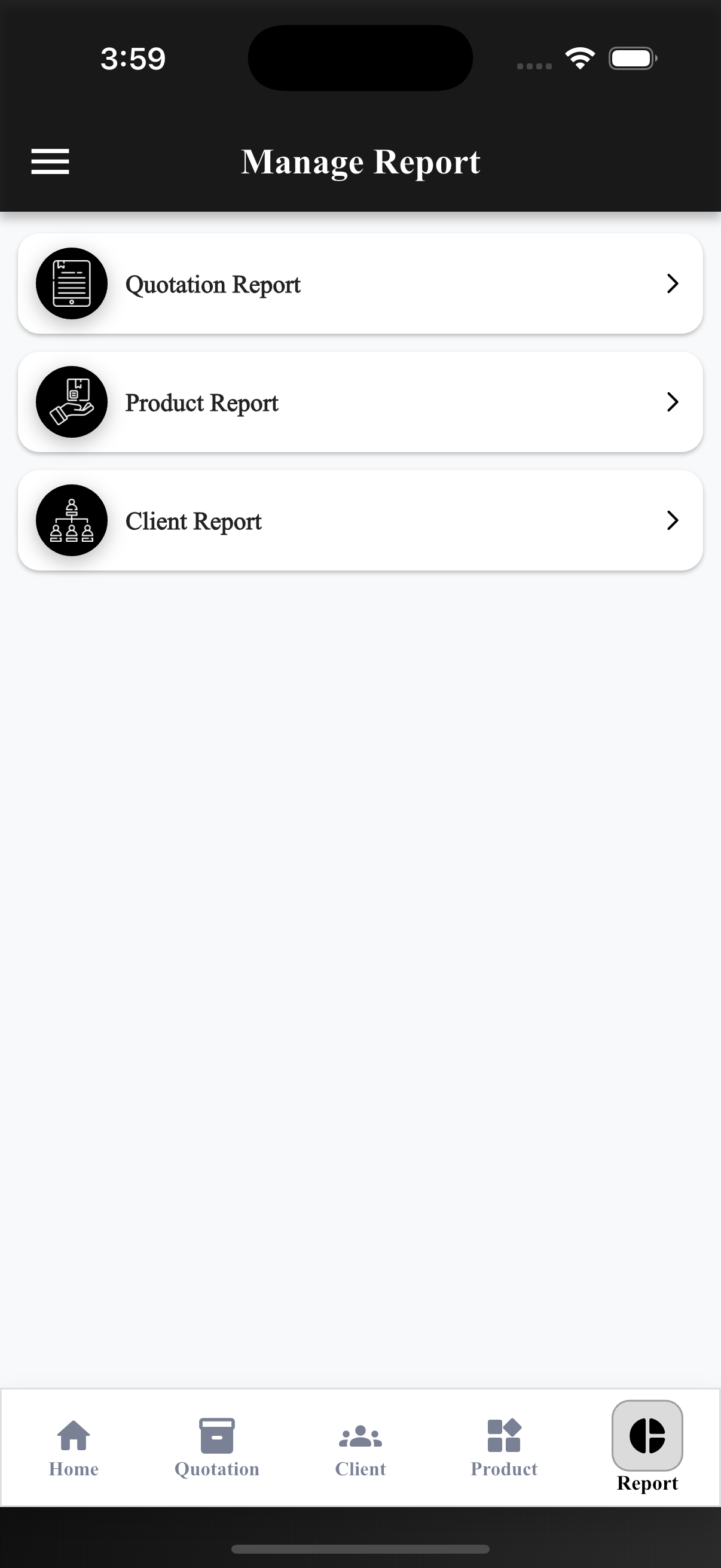
Task: Open Quotation Report
Action: (x=360, y=283)
